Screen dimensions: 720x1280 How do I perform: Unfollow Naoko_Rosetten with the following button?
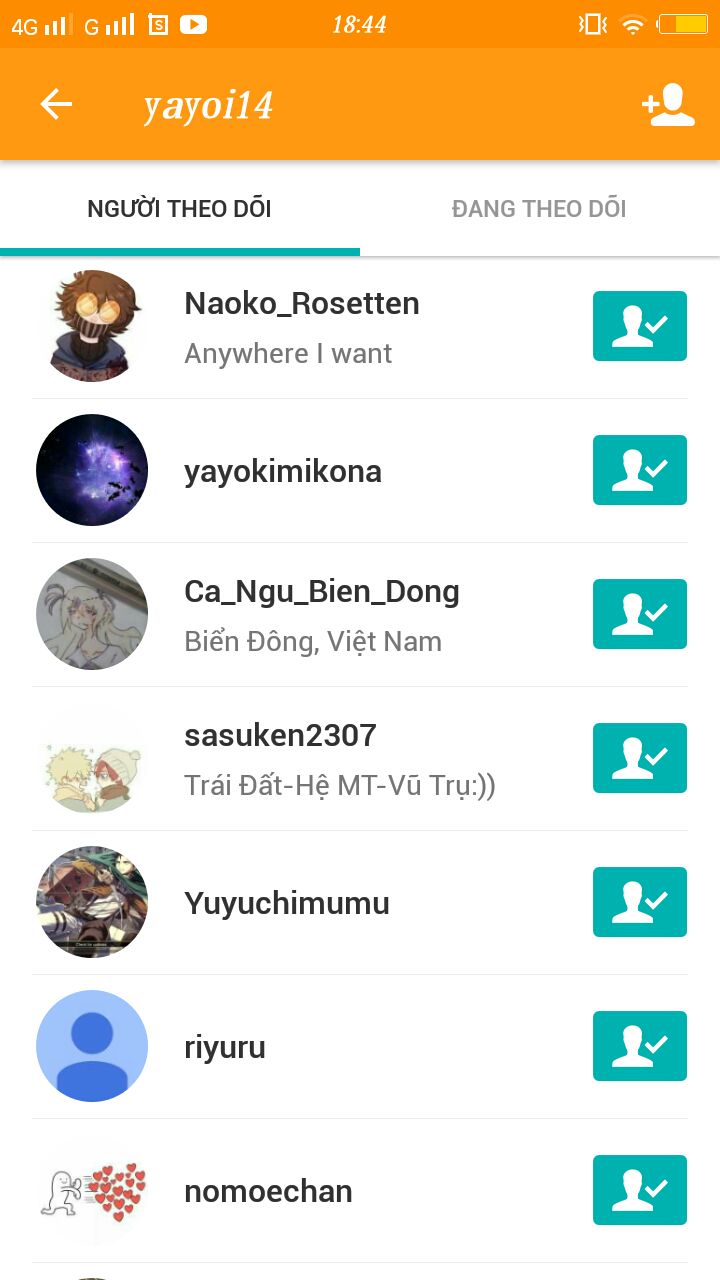[639, 326]
